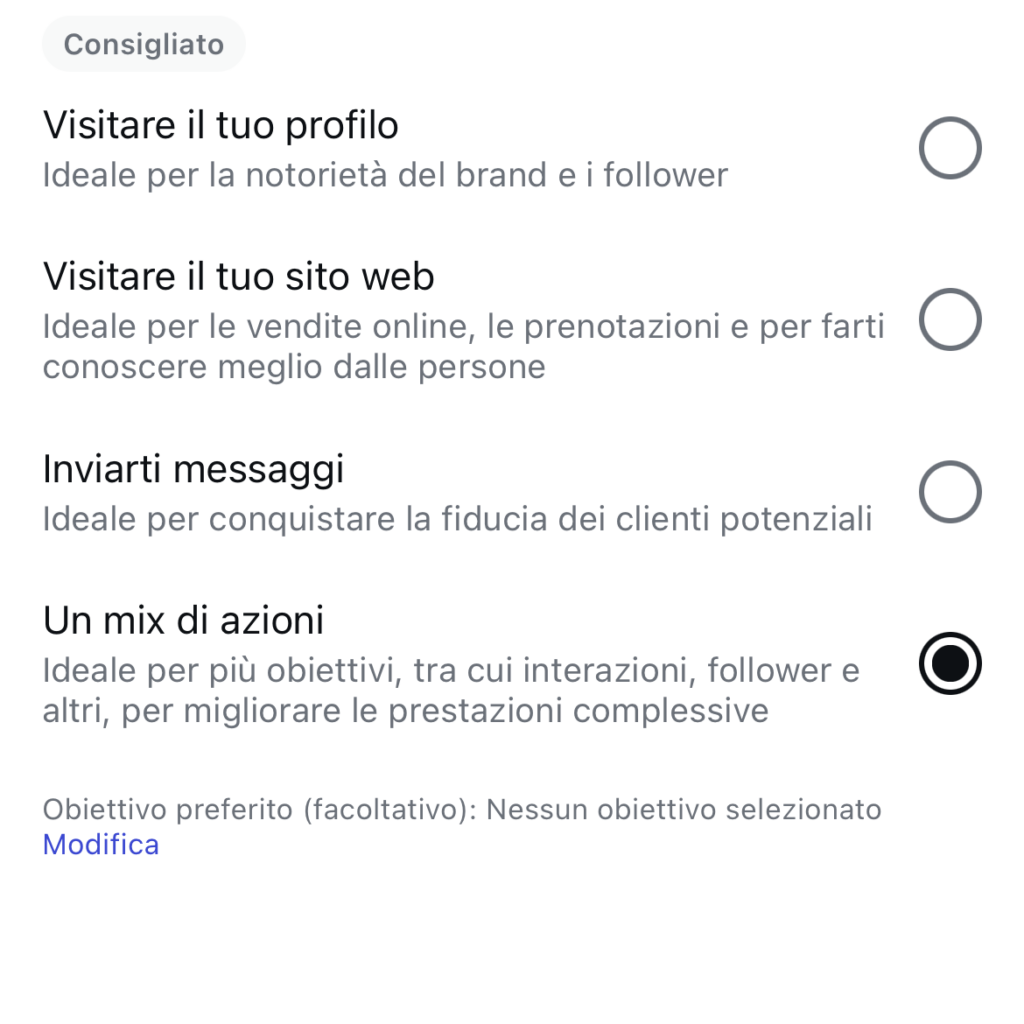Pick the Inviarti messaggi goal
This screenshot has height=1024, width=1024.
[x=949, y=491]
